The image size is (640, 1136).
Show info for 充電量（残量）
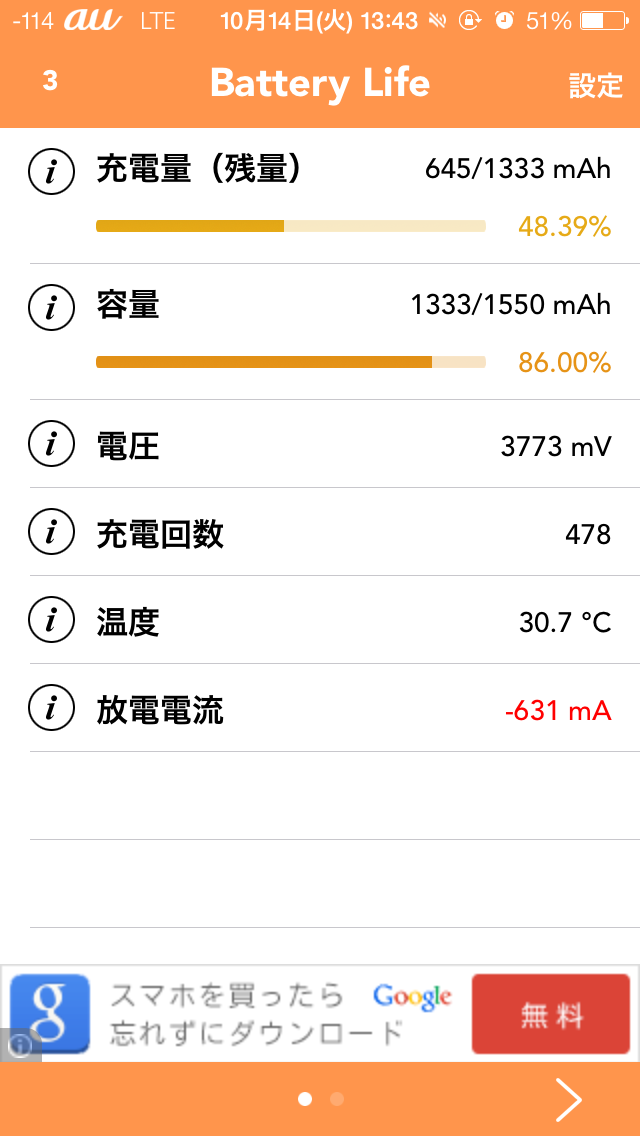point(51,171)
